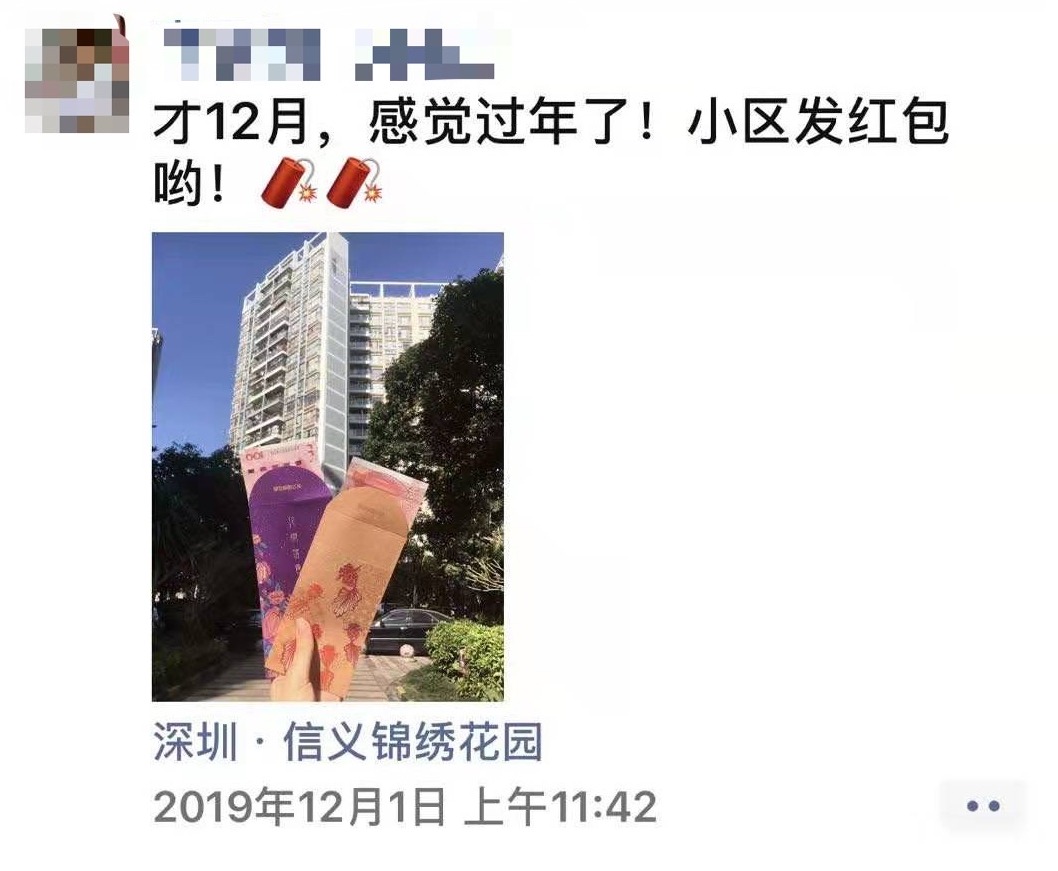The image size is (1058, 871).
Task: Open location 深圳·信义锦绣花园
Action: point(347,743)
